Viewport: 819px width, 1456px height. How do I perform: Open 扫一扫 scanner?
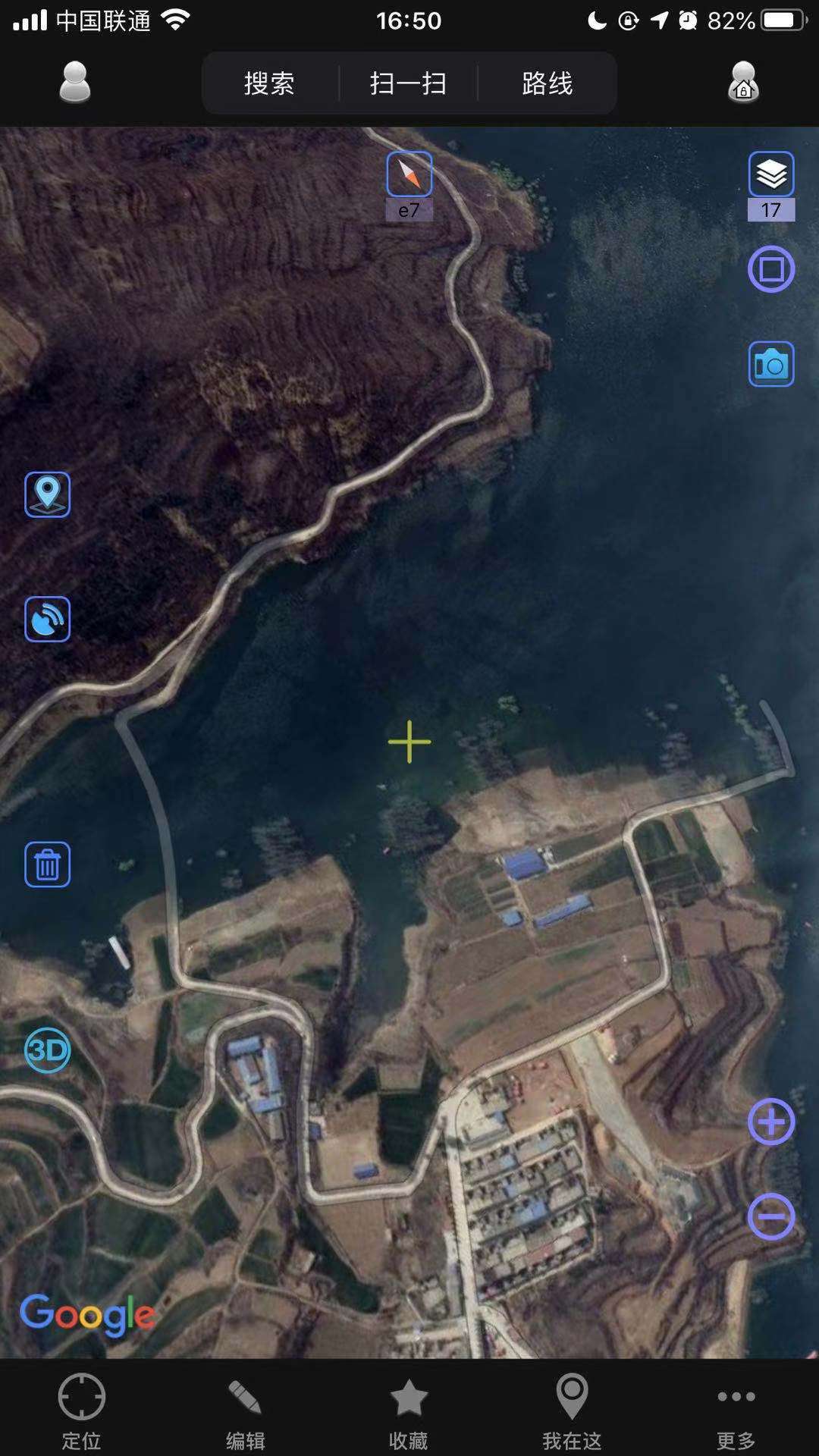point(408,83)
